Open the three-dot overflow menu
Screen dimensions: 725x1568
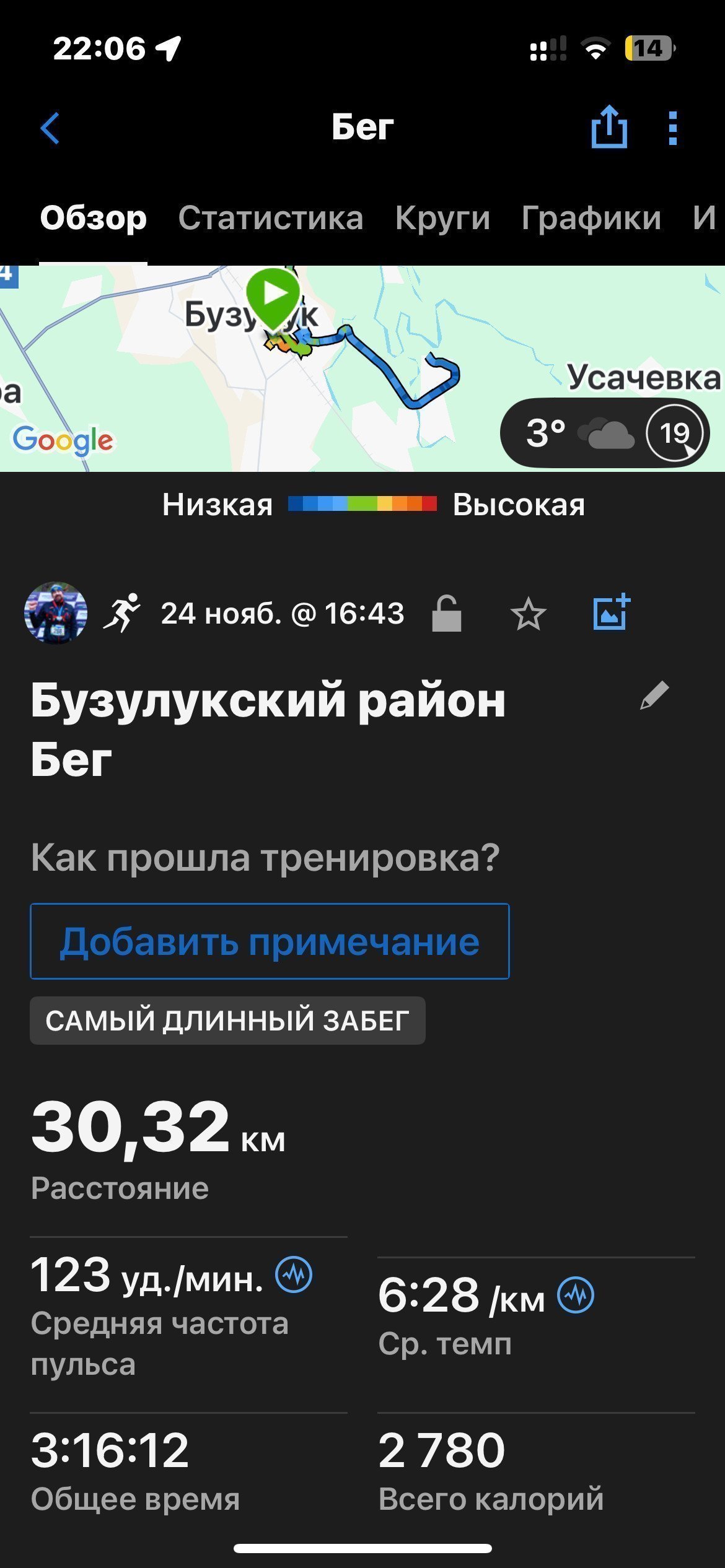pos(673,128)
